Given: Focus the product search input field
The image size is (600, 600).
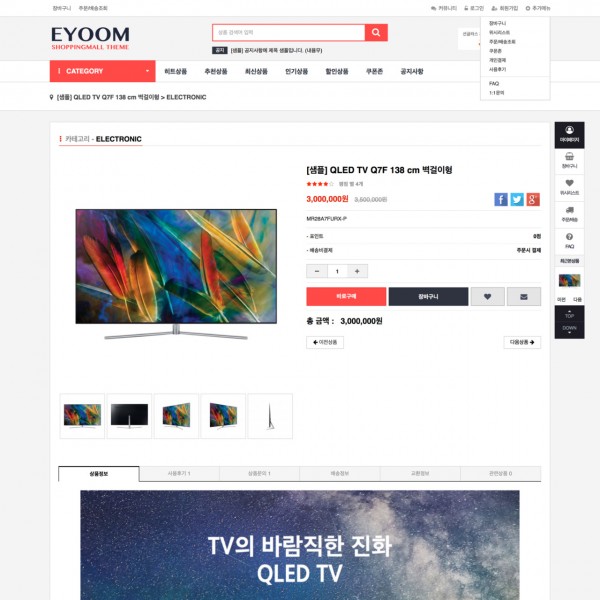Looking at the screenshot, I should [288, 33].
